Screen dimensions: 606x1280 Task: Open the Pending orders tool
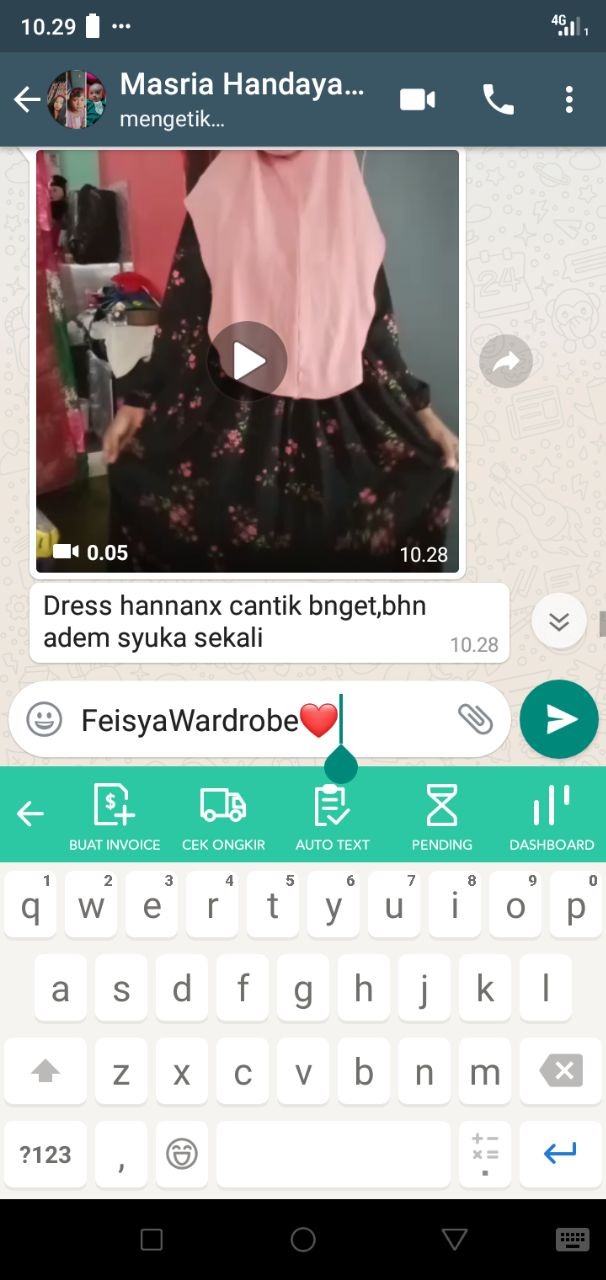pyautogui.click(x=441, y=815)
